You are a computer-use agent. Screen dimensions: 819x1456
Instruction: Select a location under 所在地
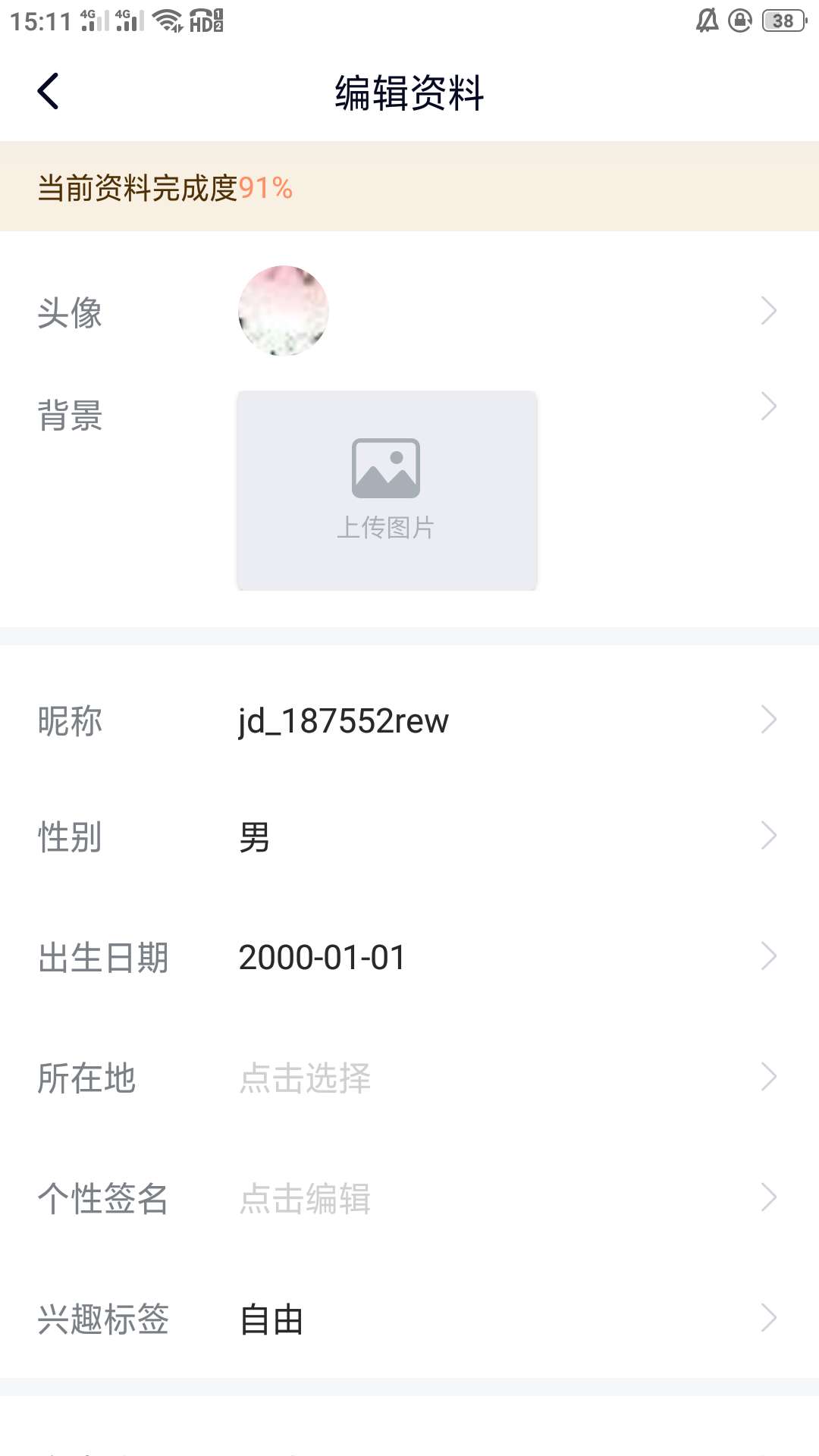(x=409, y=1078)
